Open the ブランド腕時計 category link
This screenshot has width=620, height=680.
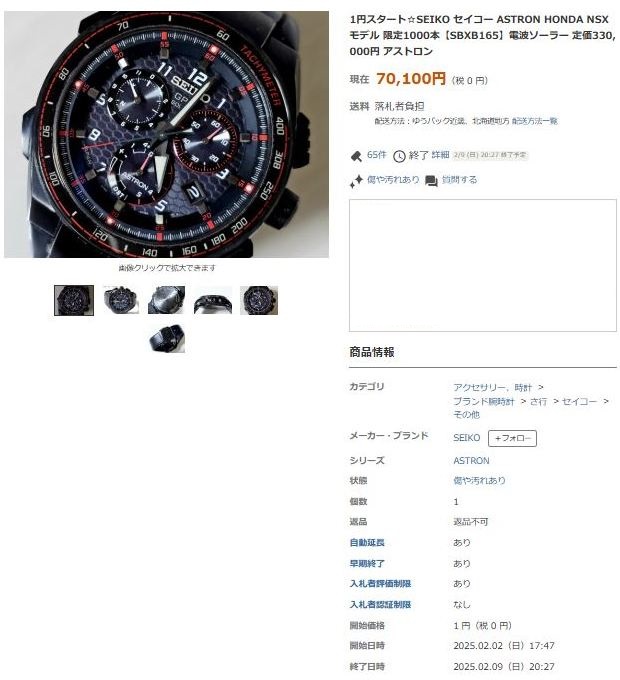tap(484, 401)
